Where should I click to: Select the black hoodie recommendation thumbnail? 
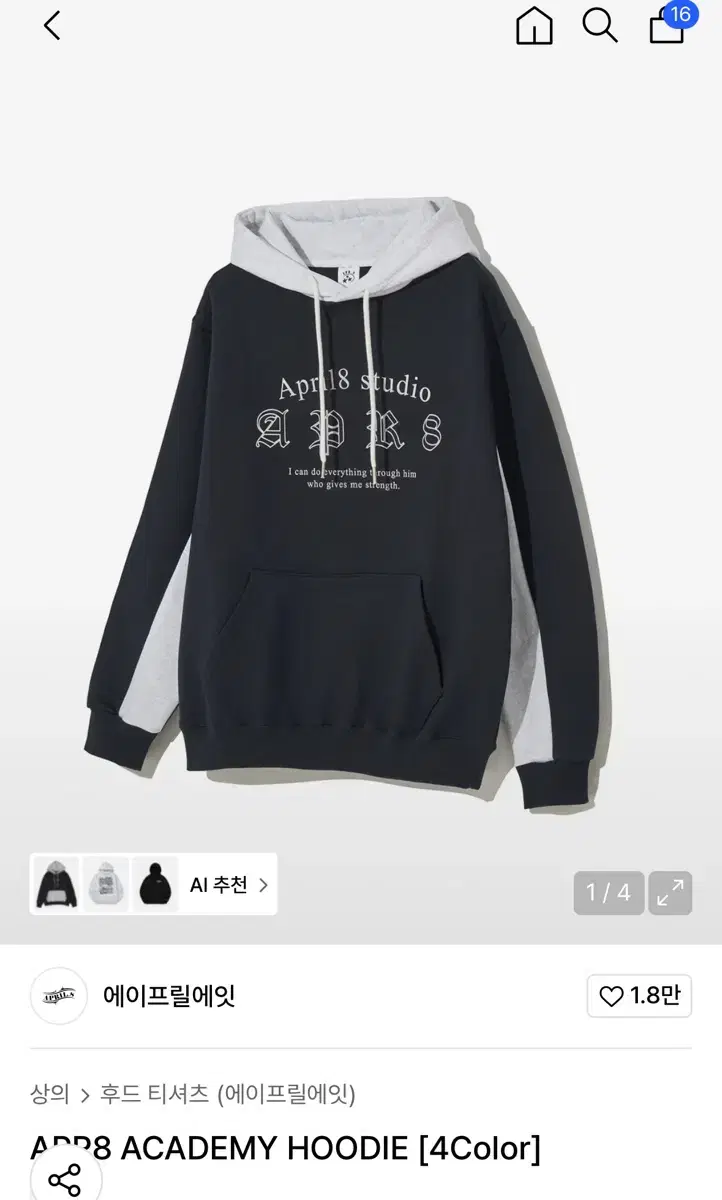(x=153, y=887)
